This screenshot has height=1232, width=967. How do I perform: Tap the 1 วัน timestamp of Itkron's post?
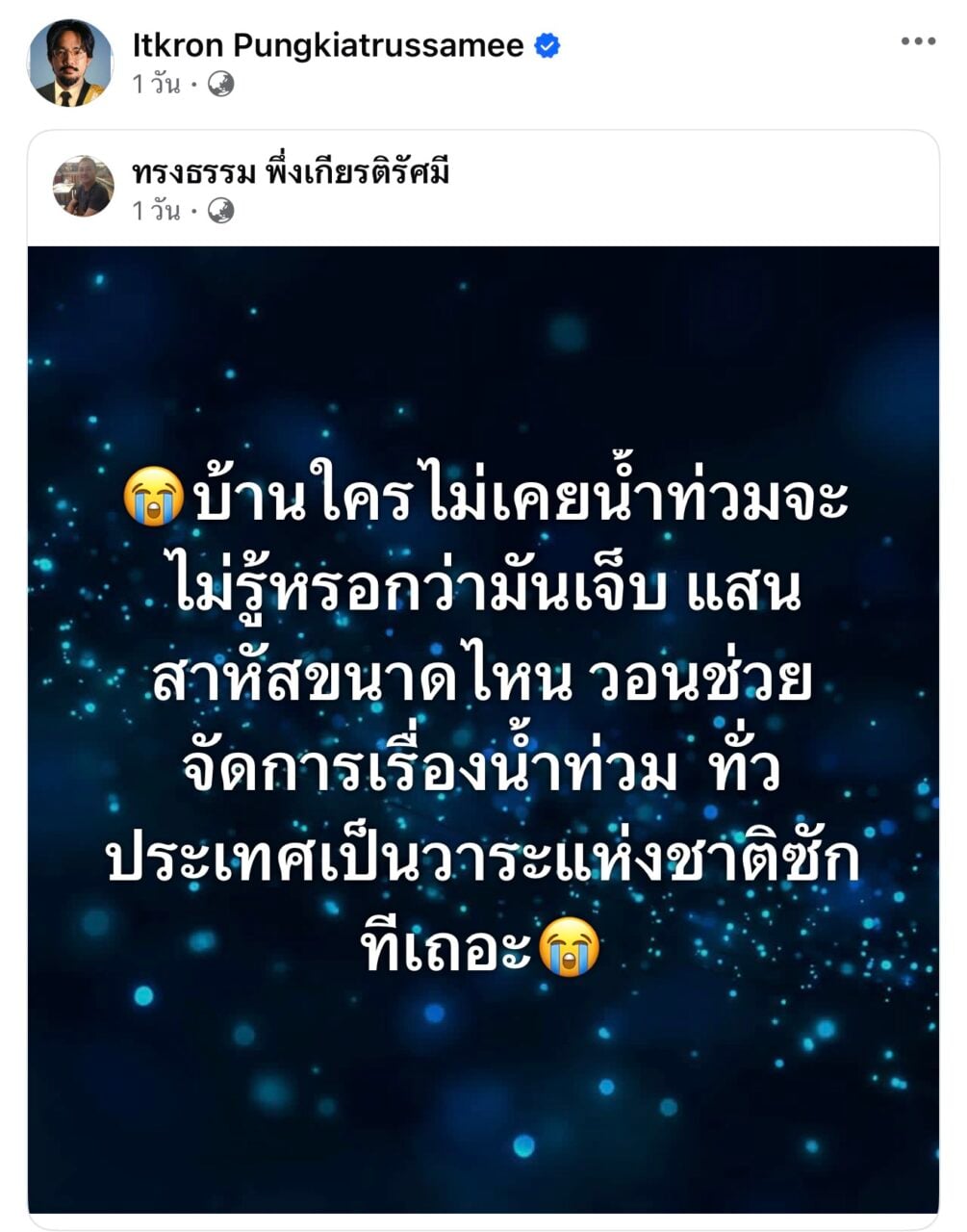(156, 85)
